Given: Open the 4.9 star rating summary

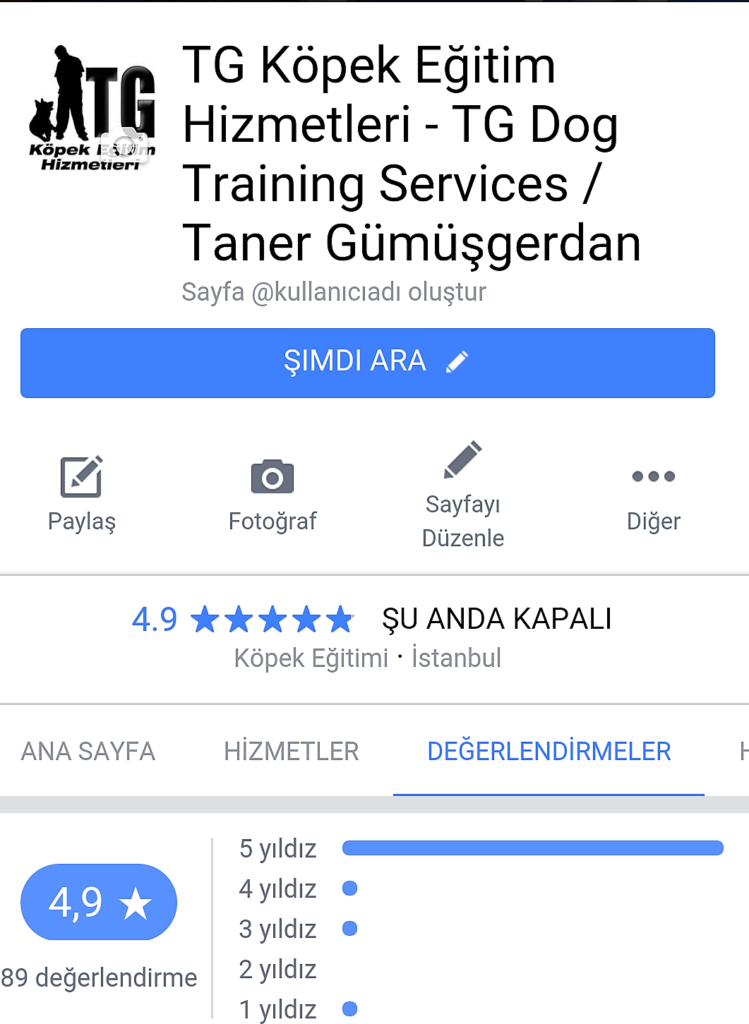Looking at the screenshot, I should [x=243, y=619].
